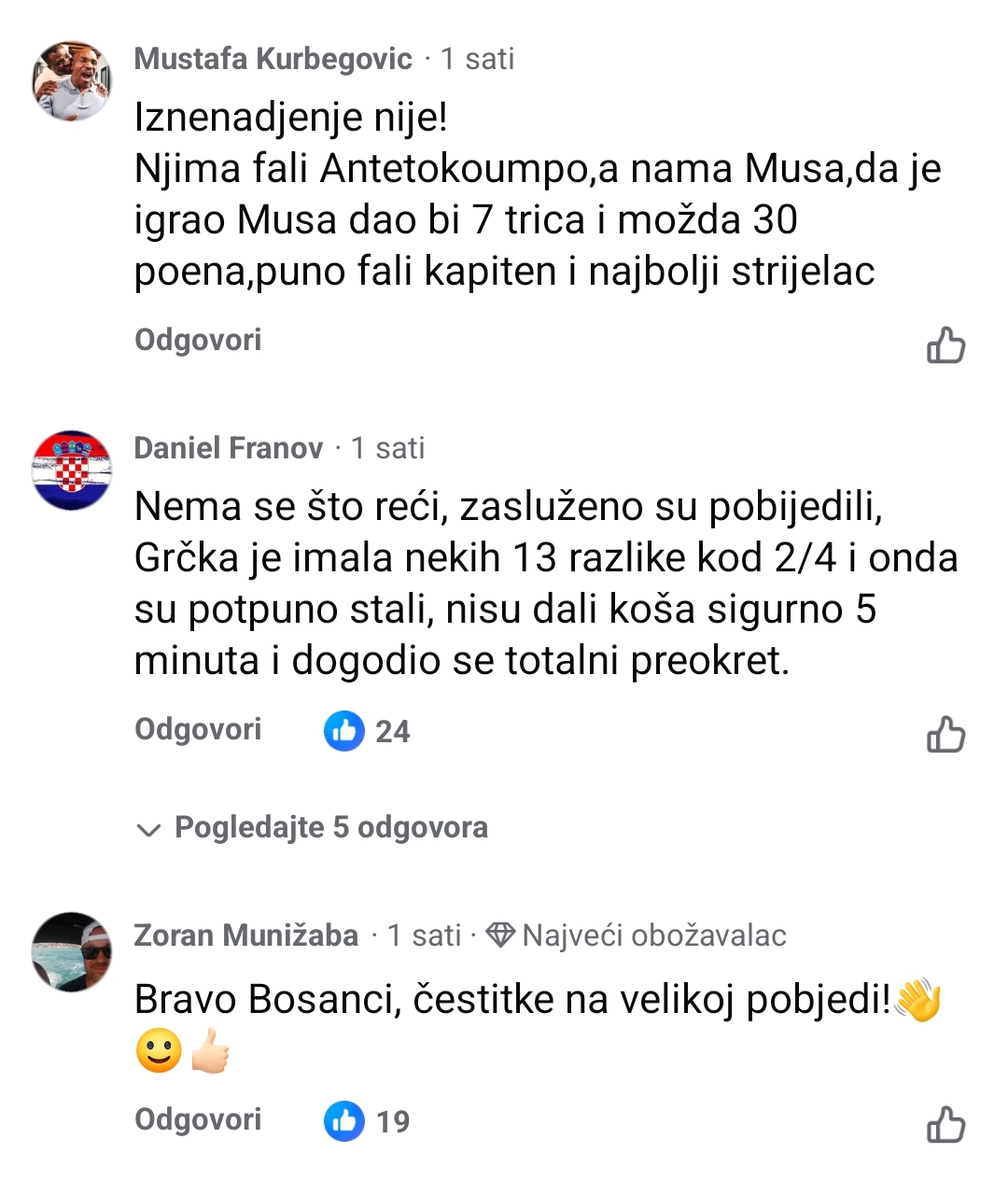Image resolution: width=1008 pixels, height=1181 pixels.
Task: Open Daniel Franov's profile name
Action: (x=229, y=448)
